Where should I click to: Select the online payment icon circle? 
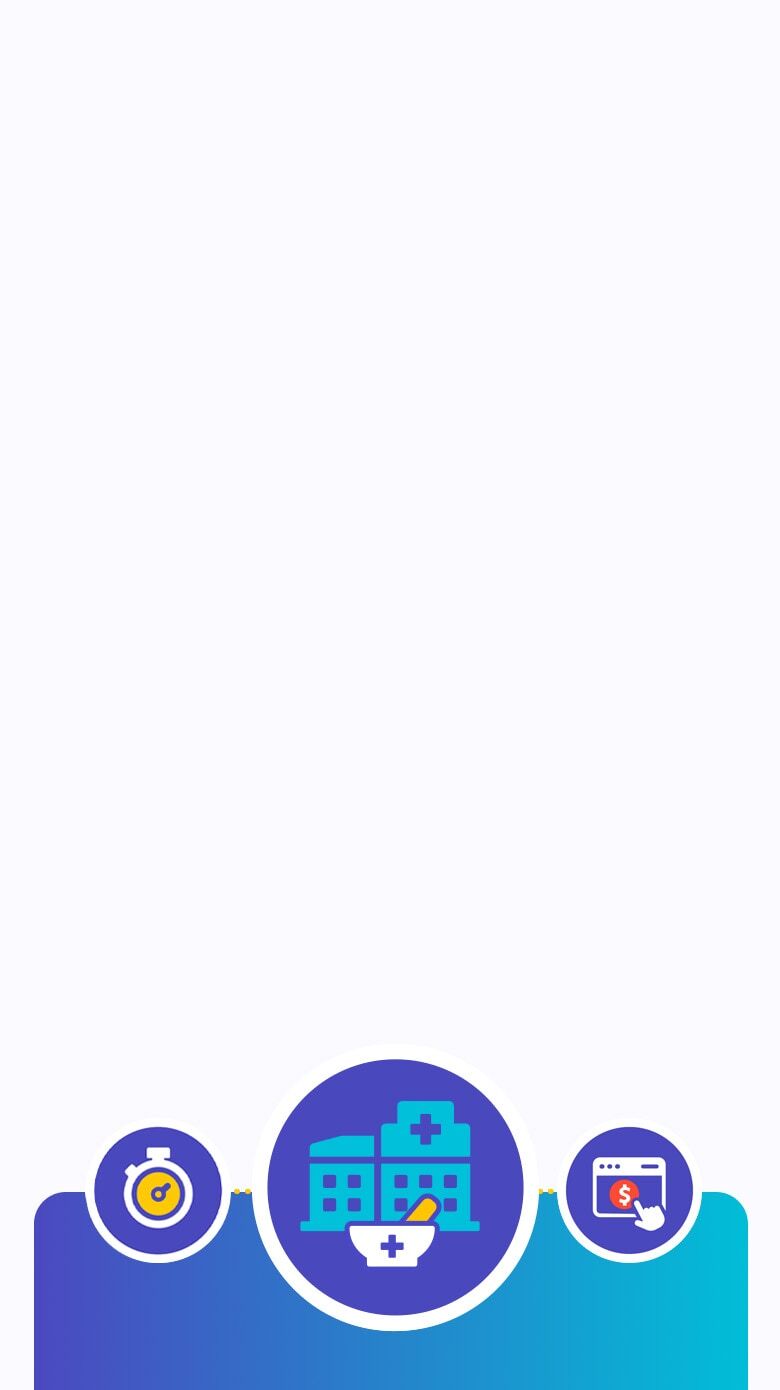click(x=629, y=1190)
